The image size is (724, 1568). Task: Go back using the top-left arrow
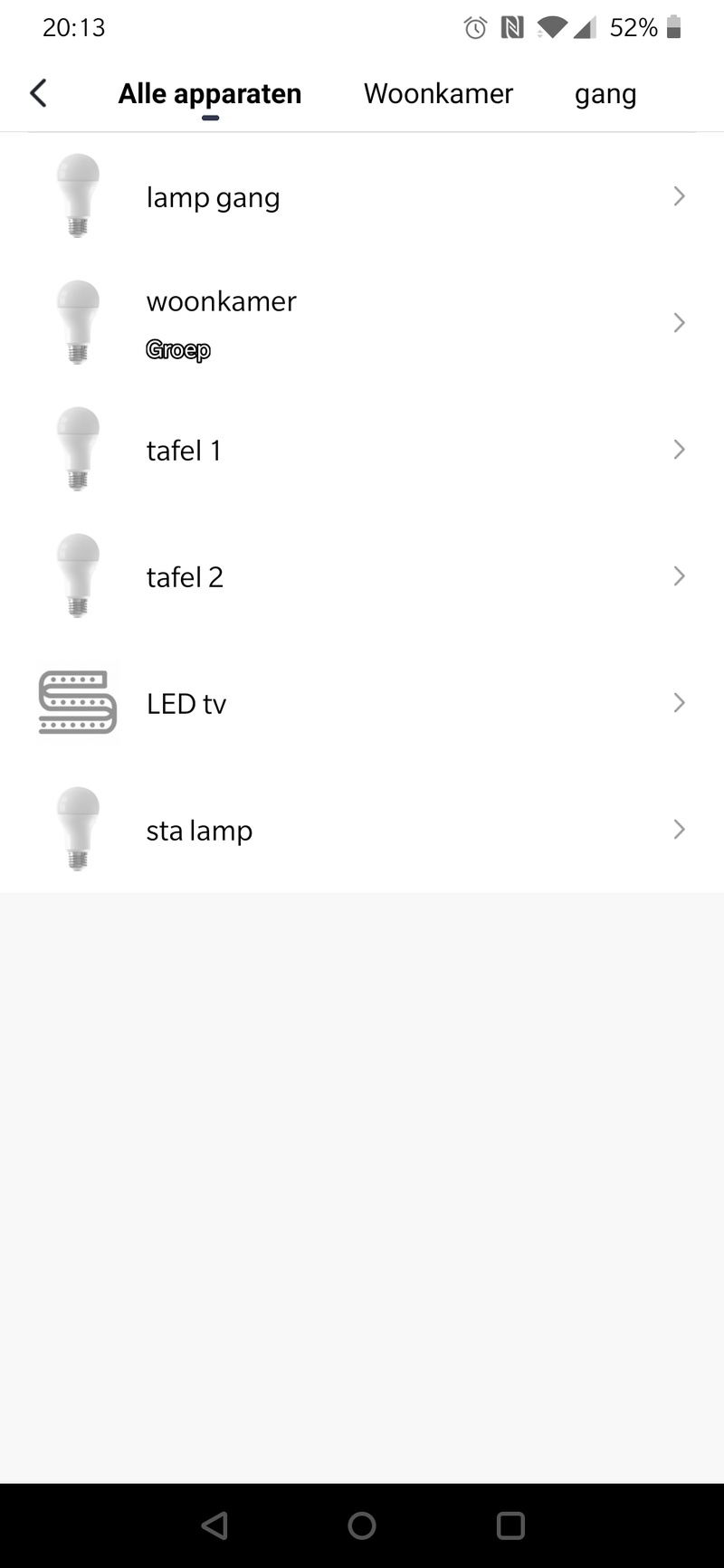pyautogui.click(x=38, y=93)
